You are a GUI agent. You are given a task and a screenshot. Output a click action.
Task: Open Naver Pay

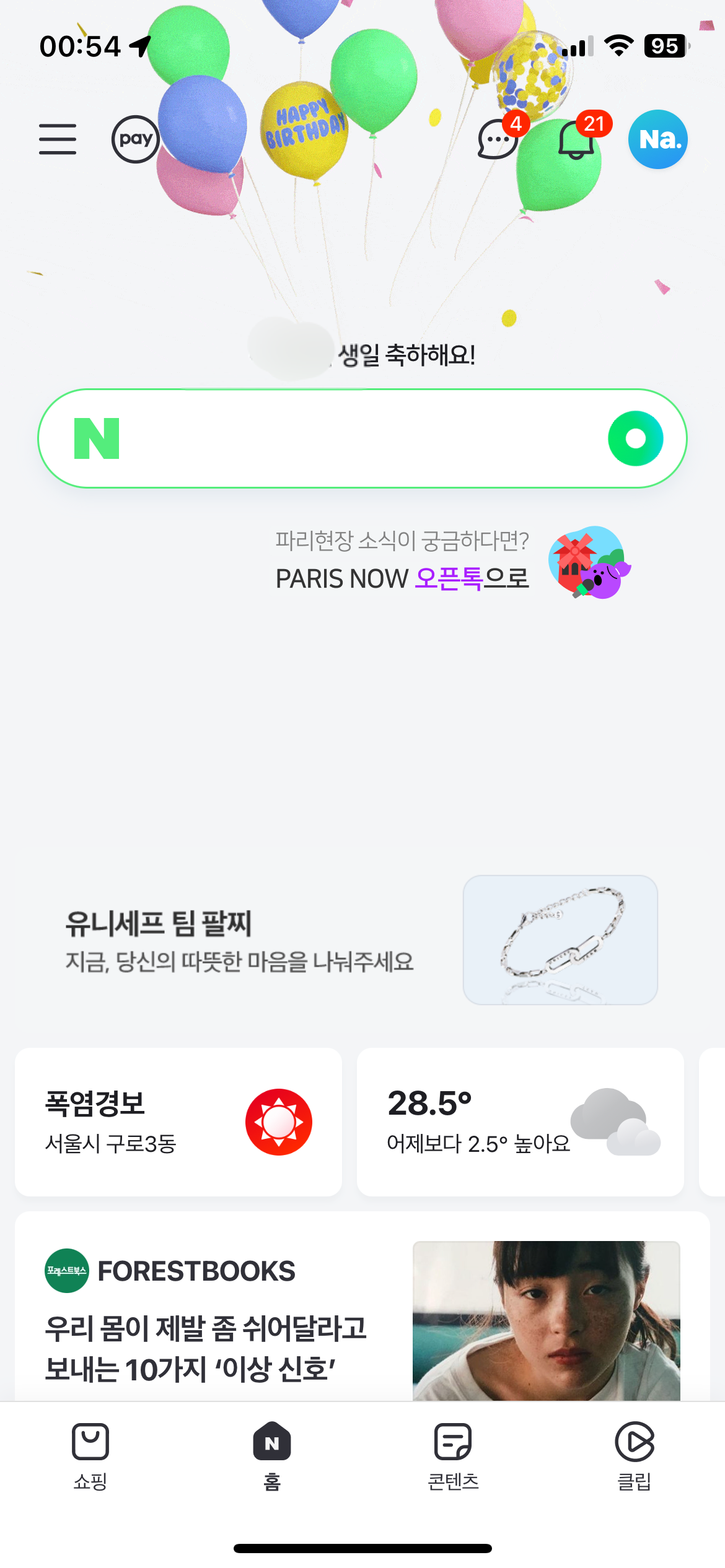click(x=136, y=139)
